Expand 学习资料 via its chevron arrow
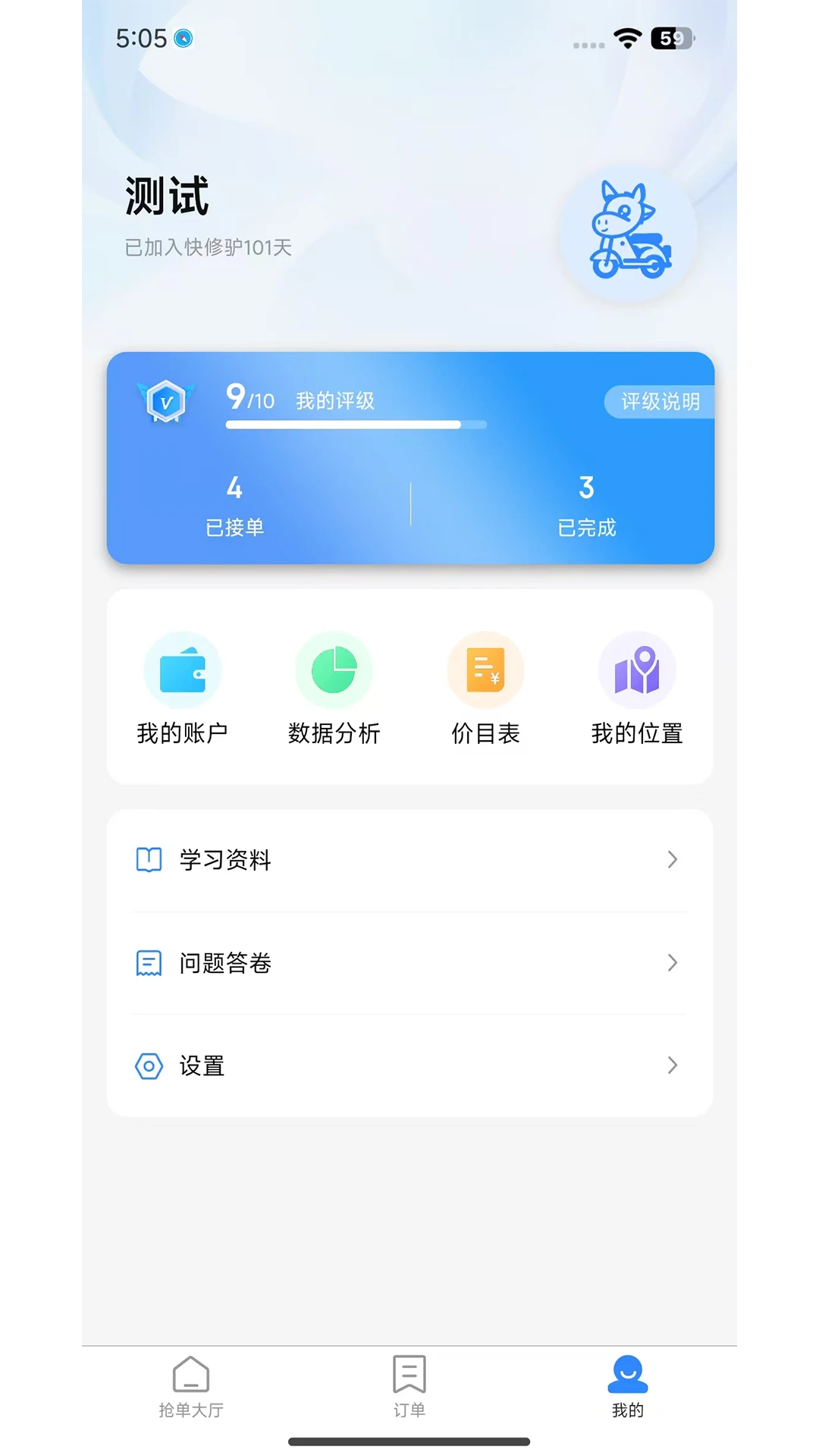The image size is (819, 1456). click(x=672, y=859)
